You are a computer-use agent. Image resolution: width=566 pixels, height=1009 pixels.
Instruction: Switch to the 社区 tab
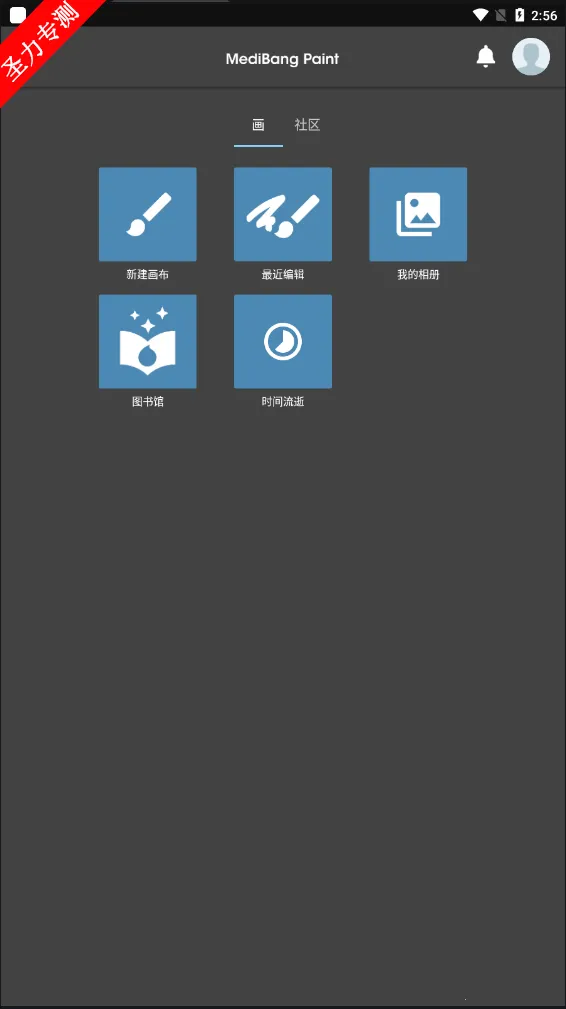[307, 125]
